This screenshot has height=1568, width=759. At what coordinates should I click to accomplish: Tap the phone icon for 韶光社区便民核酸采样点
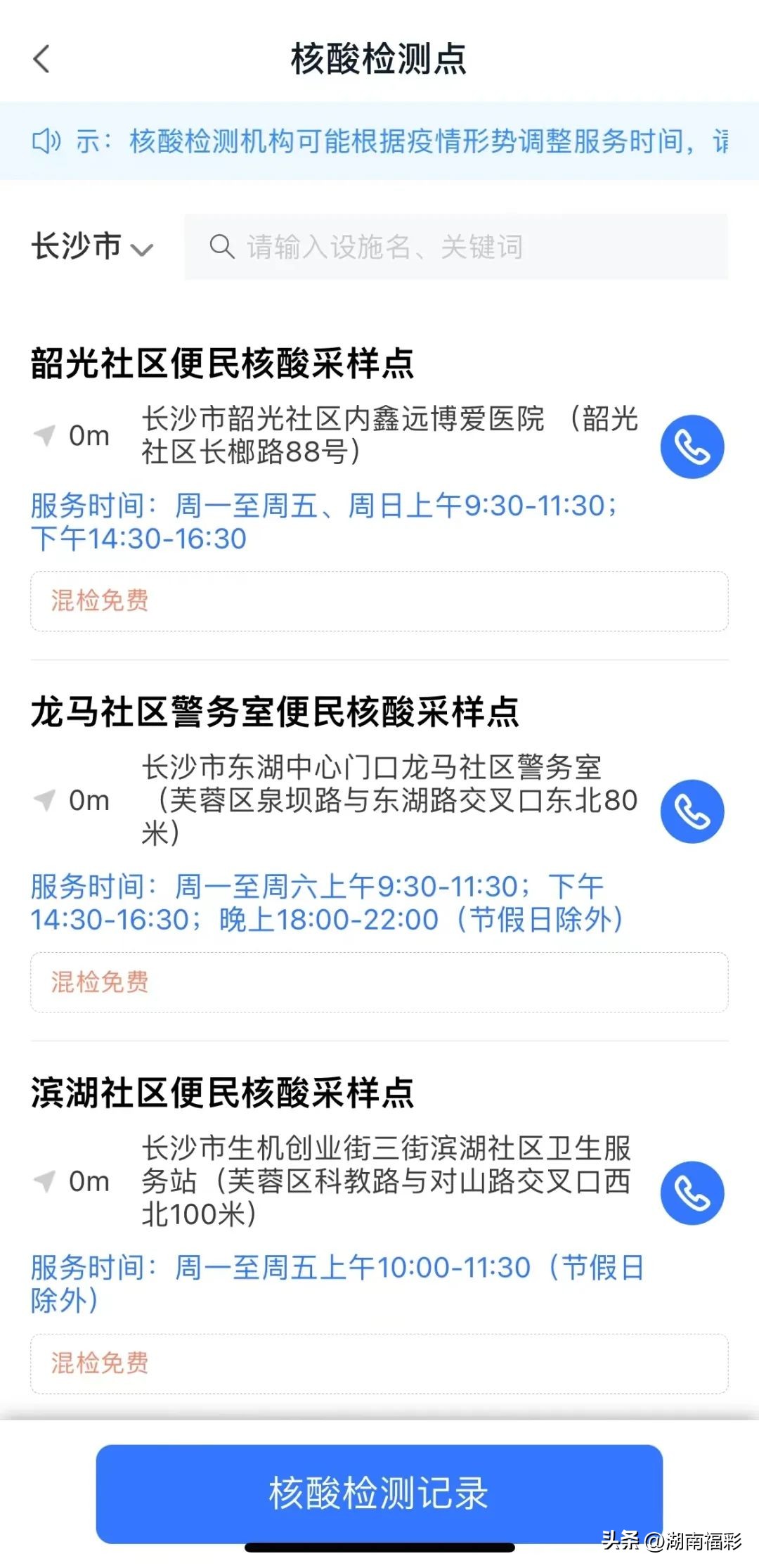(692, 446)
